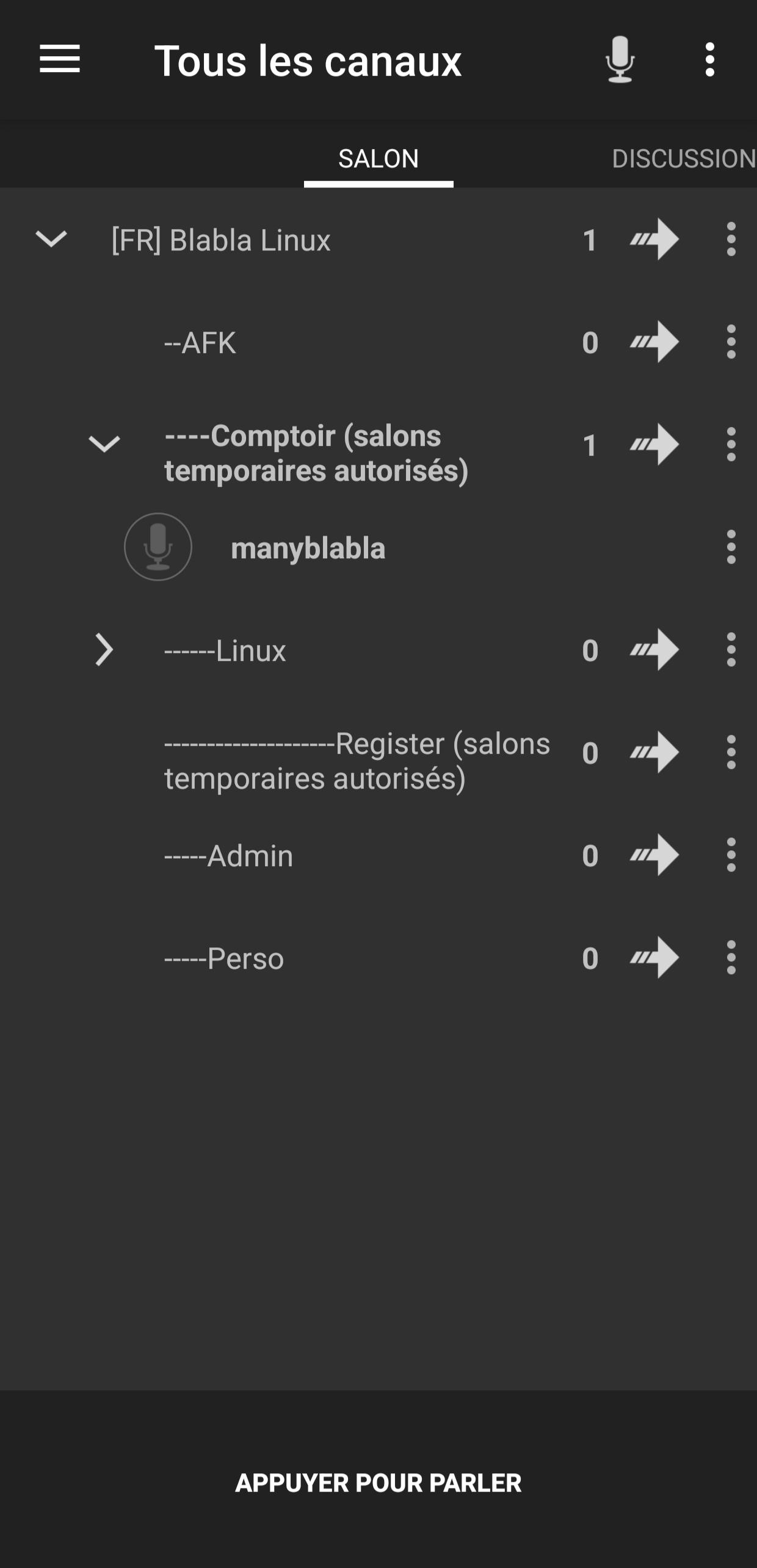Open options for the -----Admin channel
This screenshot has height=1568, width=757.
pos(731,855)
